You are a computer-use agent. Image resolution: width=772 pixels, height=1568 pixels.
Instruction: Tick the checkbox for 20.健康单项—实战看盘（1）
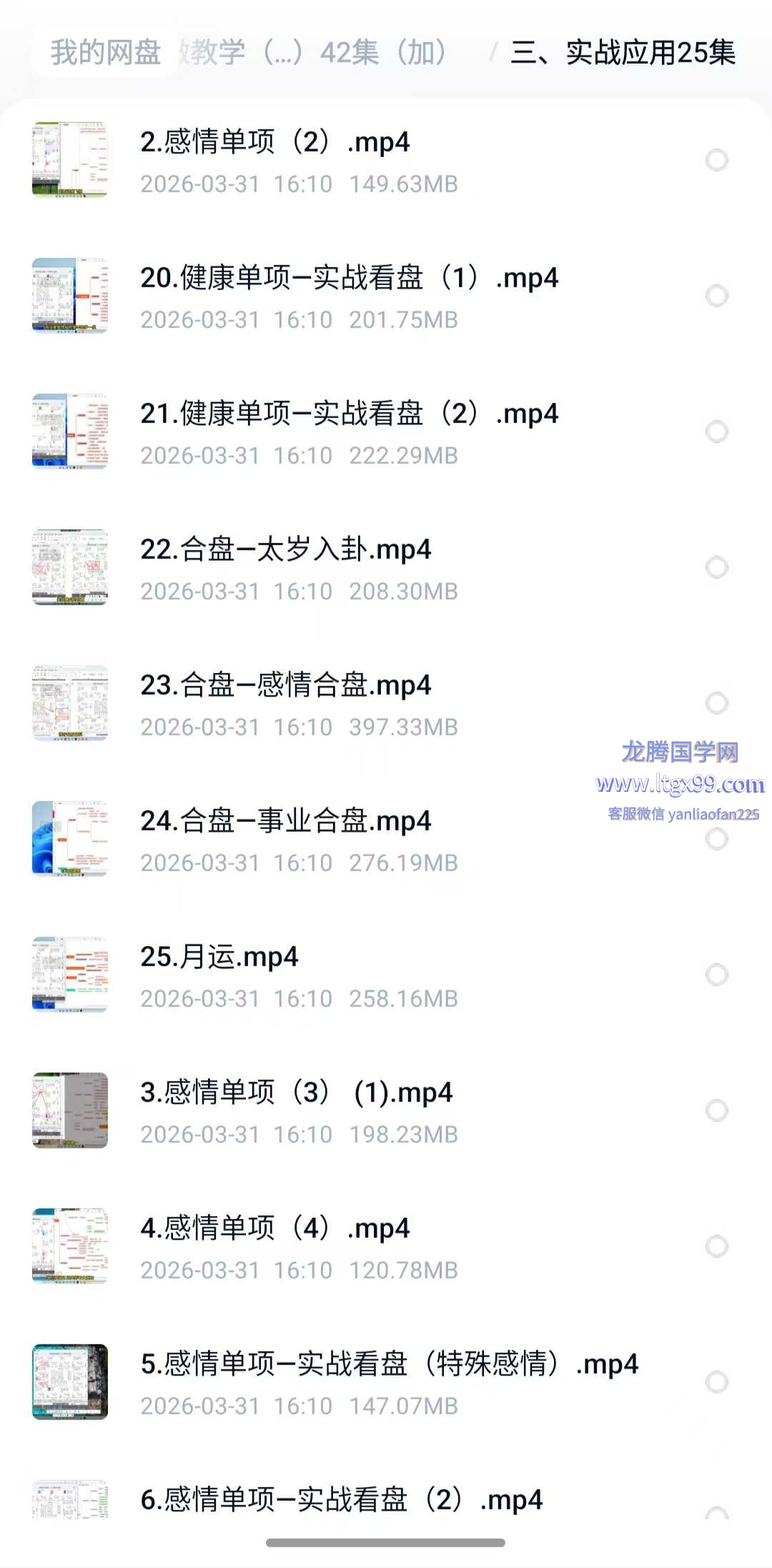click(716, 296)
